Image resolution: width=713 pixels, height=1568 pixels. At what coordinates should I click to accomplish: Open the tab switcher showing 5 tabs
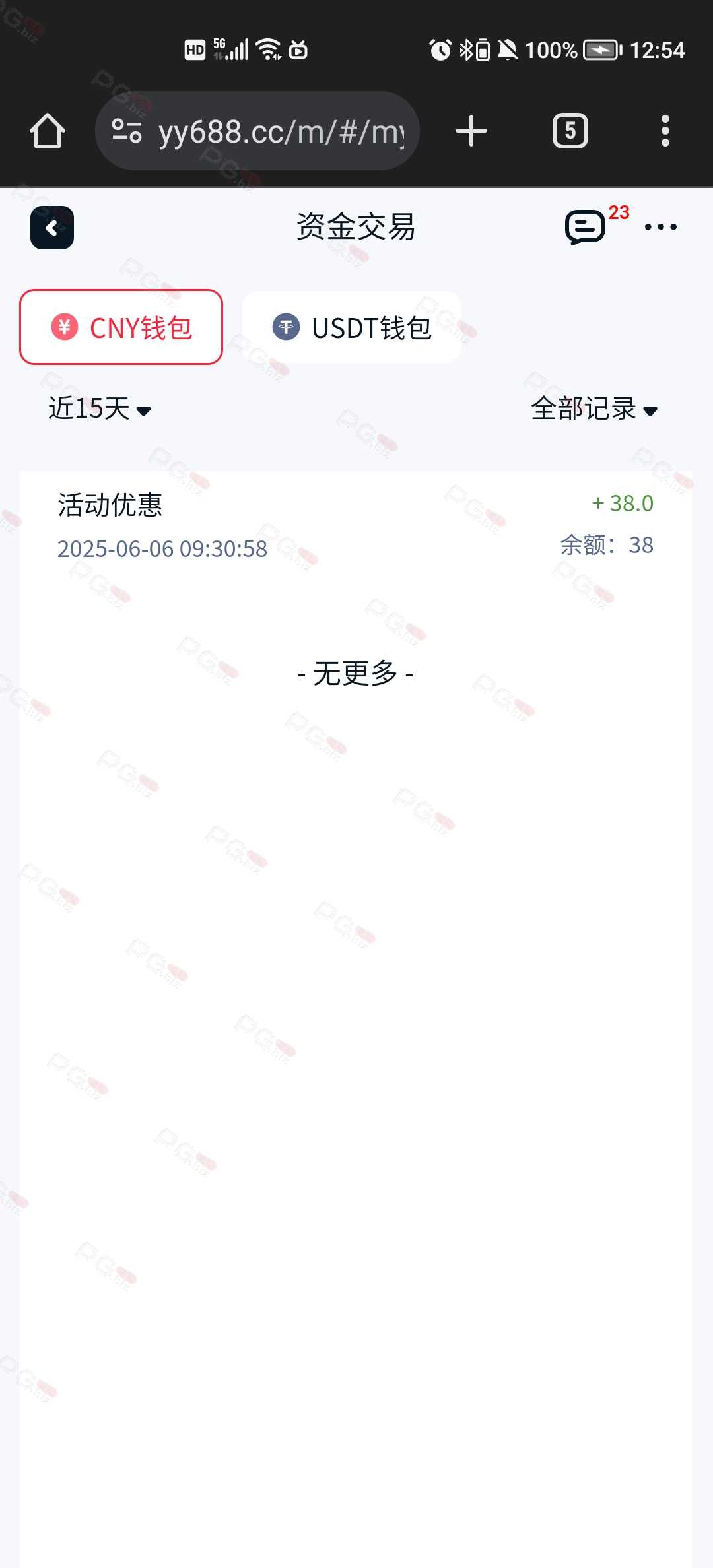click(x=570, y=131)
